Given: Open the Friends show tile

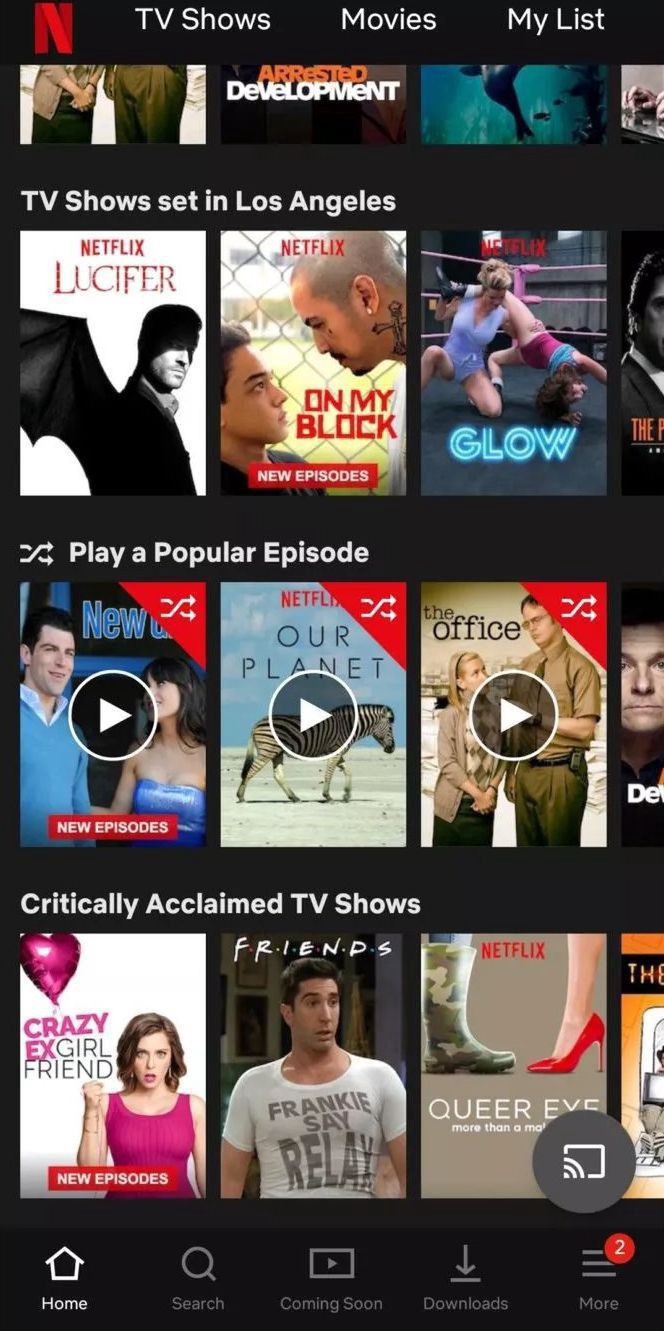Looking at the screenshot, I should 313,1065.
